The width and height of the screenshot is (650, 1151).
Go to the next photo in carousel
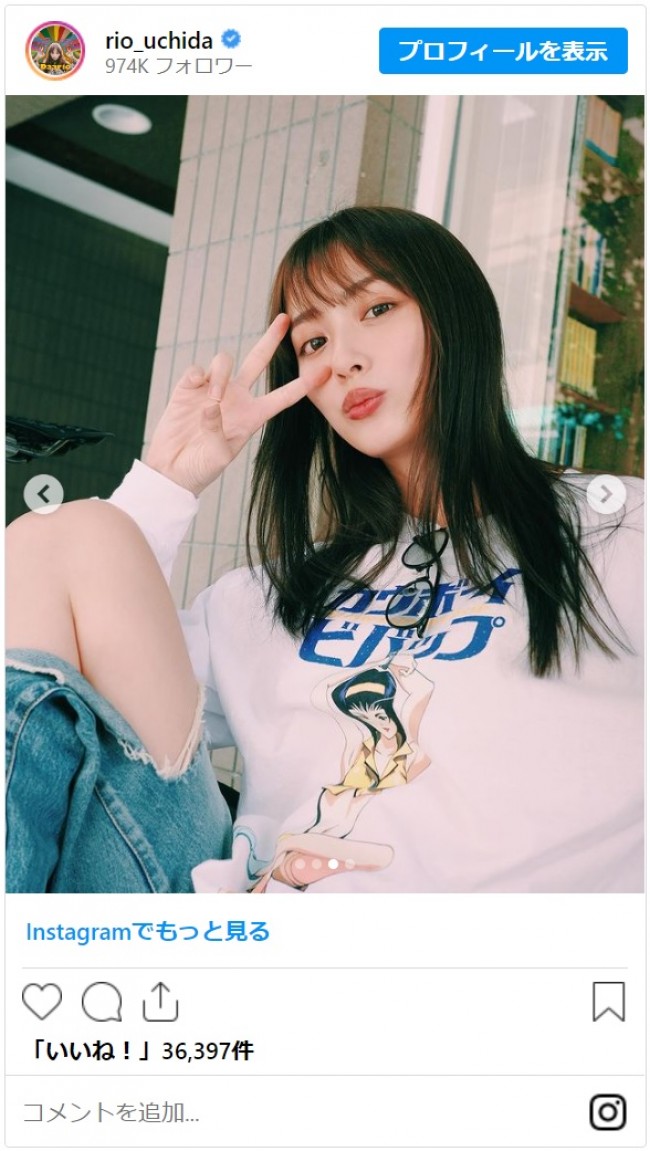pyautogui.click(x=605, y=494)
